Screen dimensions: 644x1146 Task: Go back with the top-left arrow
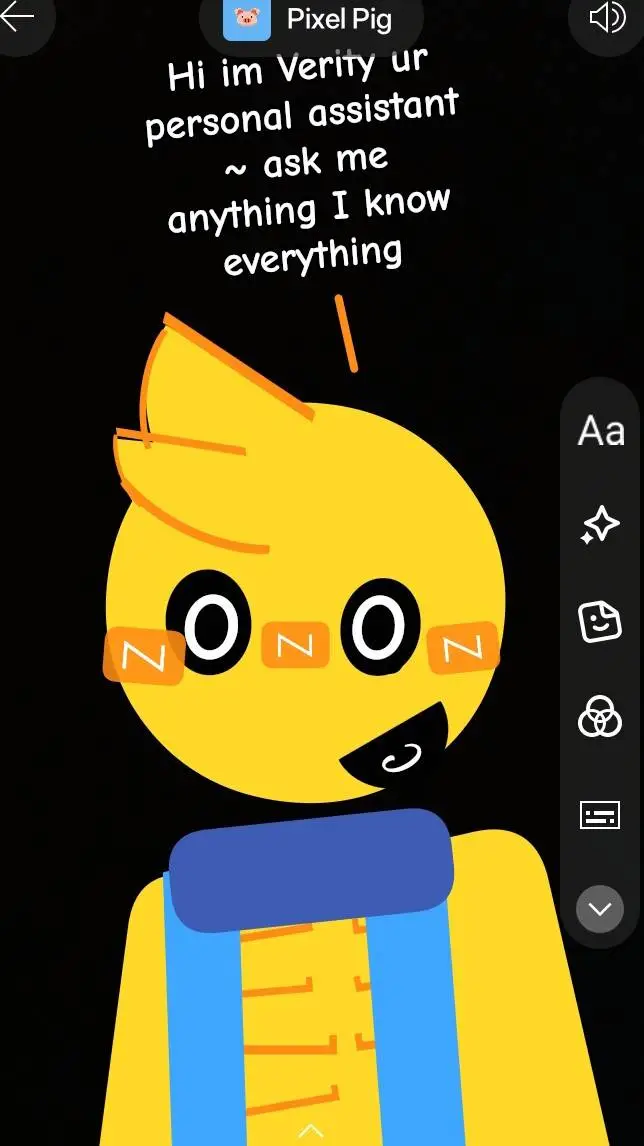(x=18, y=18)
